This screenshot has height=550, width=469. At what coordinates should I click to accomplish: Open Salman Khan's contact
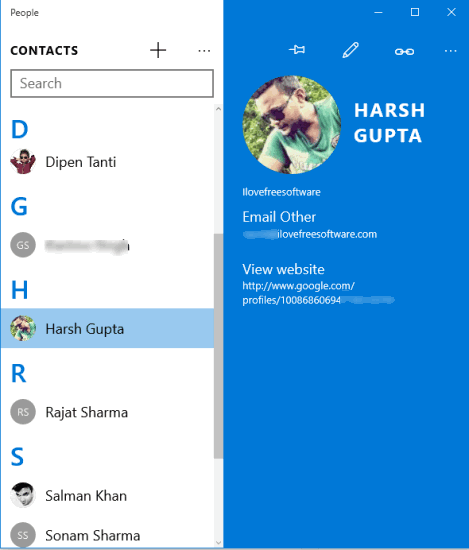click(x=107, y=495)
